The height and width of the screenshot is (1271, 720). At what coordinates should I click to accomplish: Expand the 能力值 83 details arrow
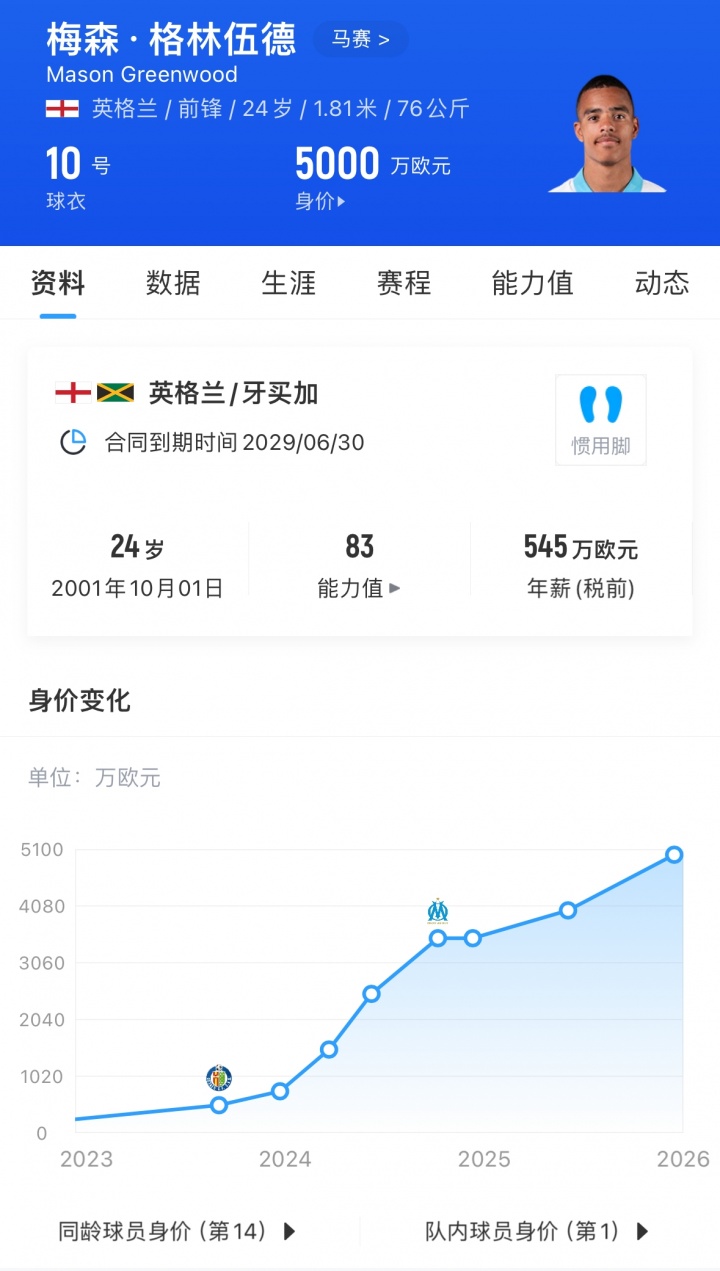(395, 589)
